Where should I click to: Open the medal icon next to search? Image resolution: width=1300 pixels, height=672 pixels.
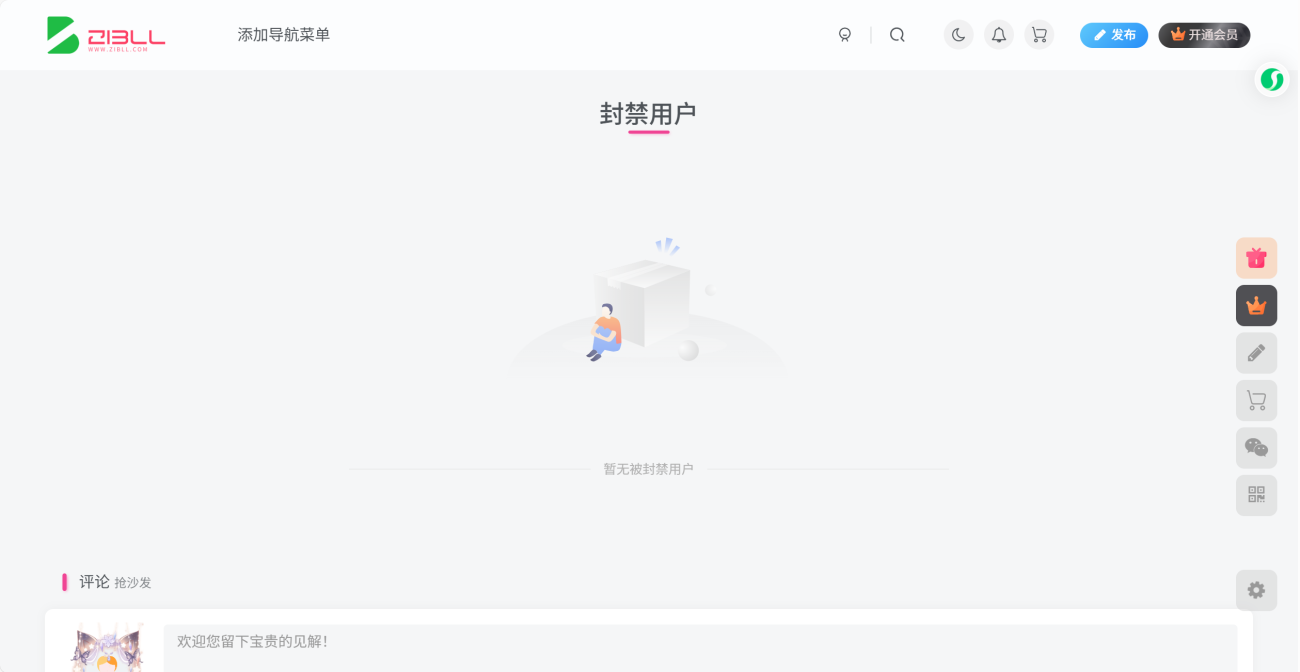[x=845, y=35]
